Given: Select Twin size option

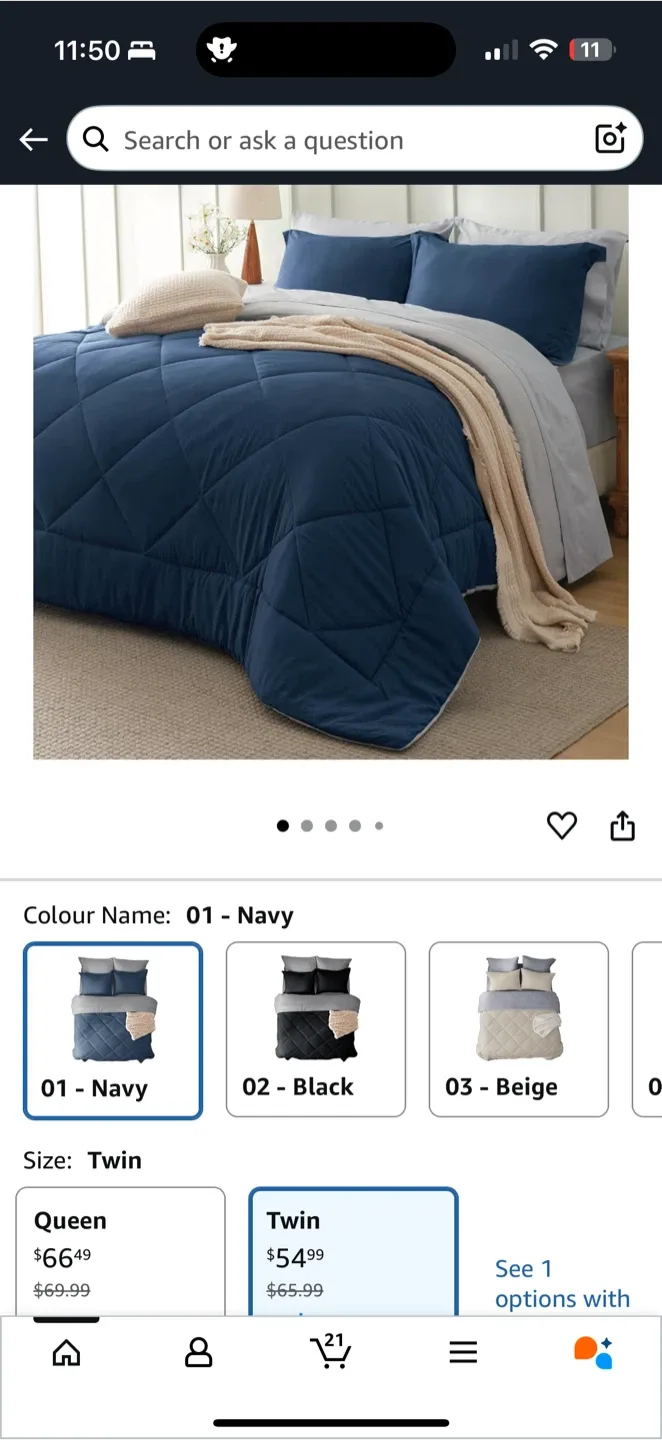Looking at the screenshot, I should point(353,1250).
